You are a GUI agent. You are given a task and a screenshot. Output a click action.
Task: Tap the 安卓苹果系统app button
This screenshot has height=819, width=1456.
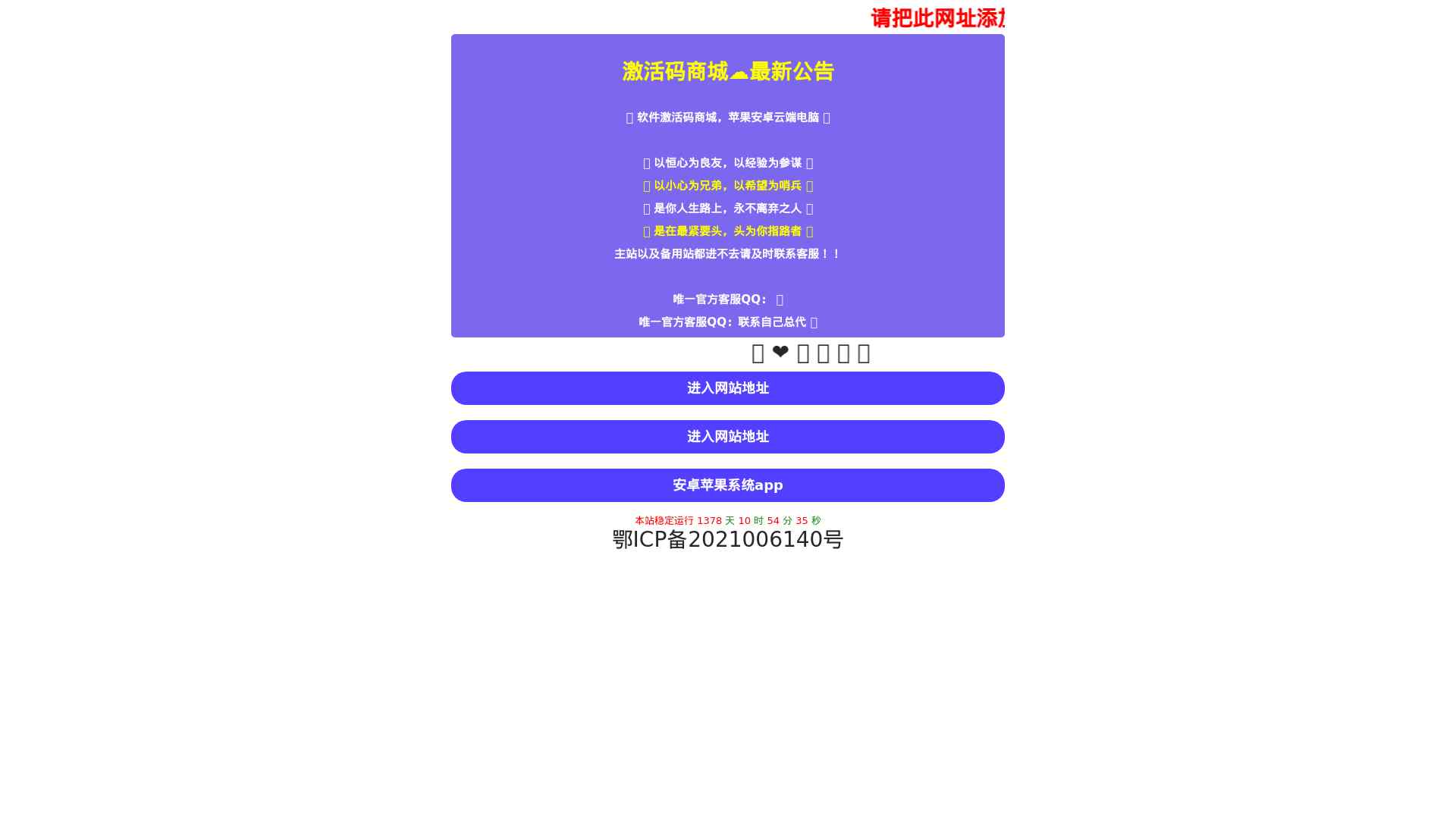click(727, 485)
